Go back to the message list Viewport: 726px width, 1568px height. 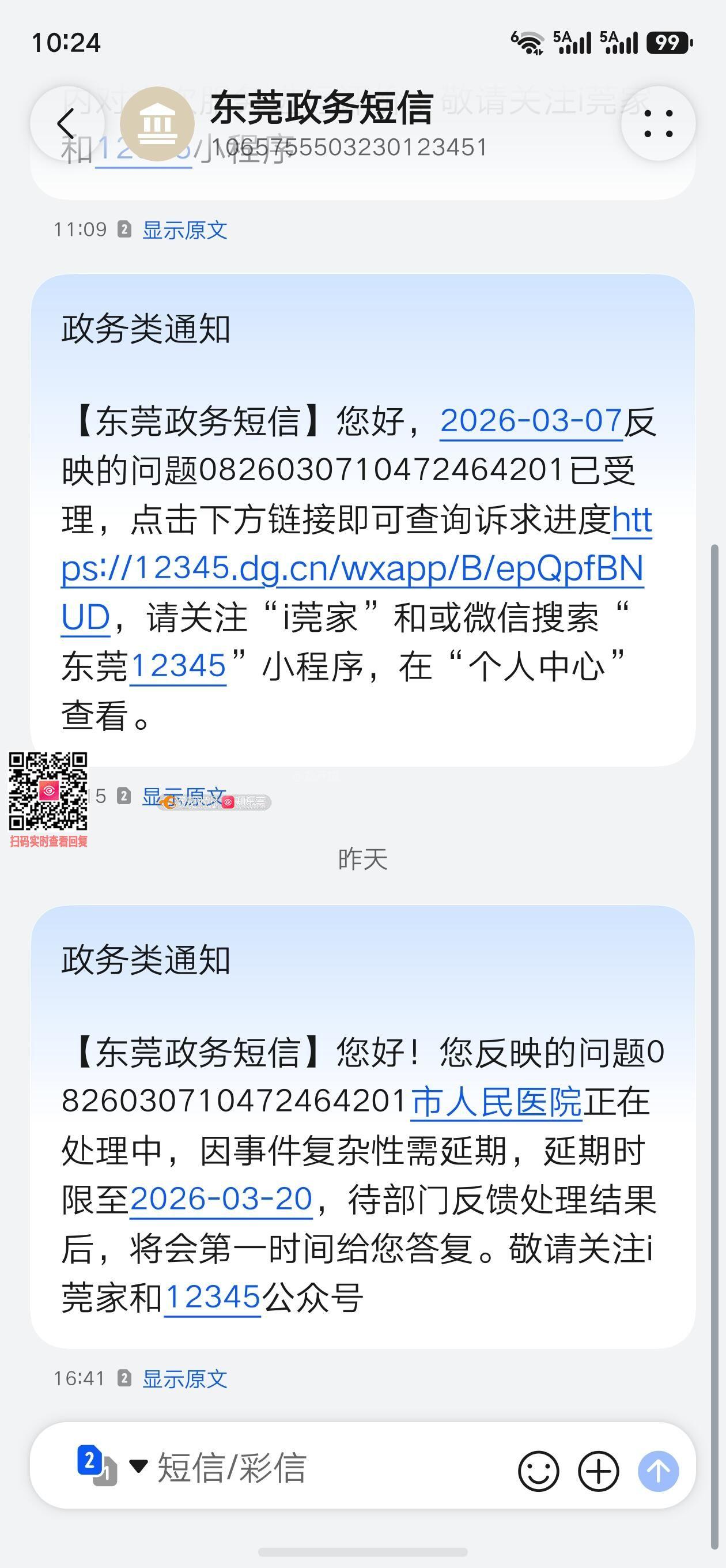point(66,124)
